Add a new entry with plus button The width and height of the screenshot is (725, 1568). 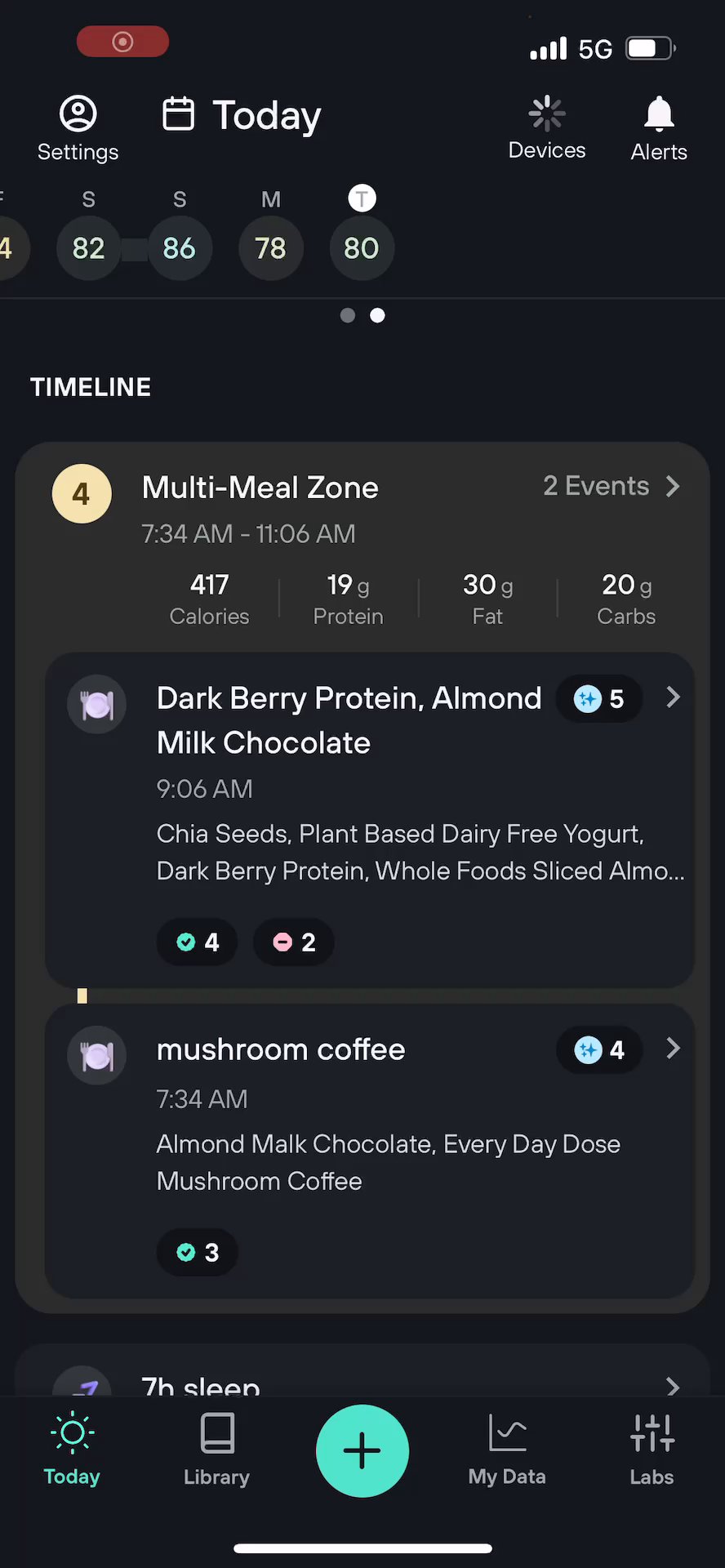tap(362, 1450)
